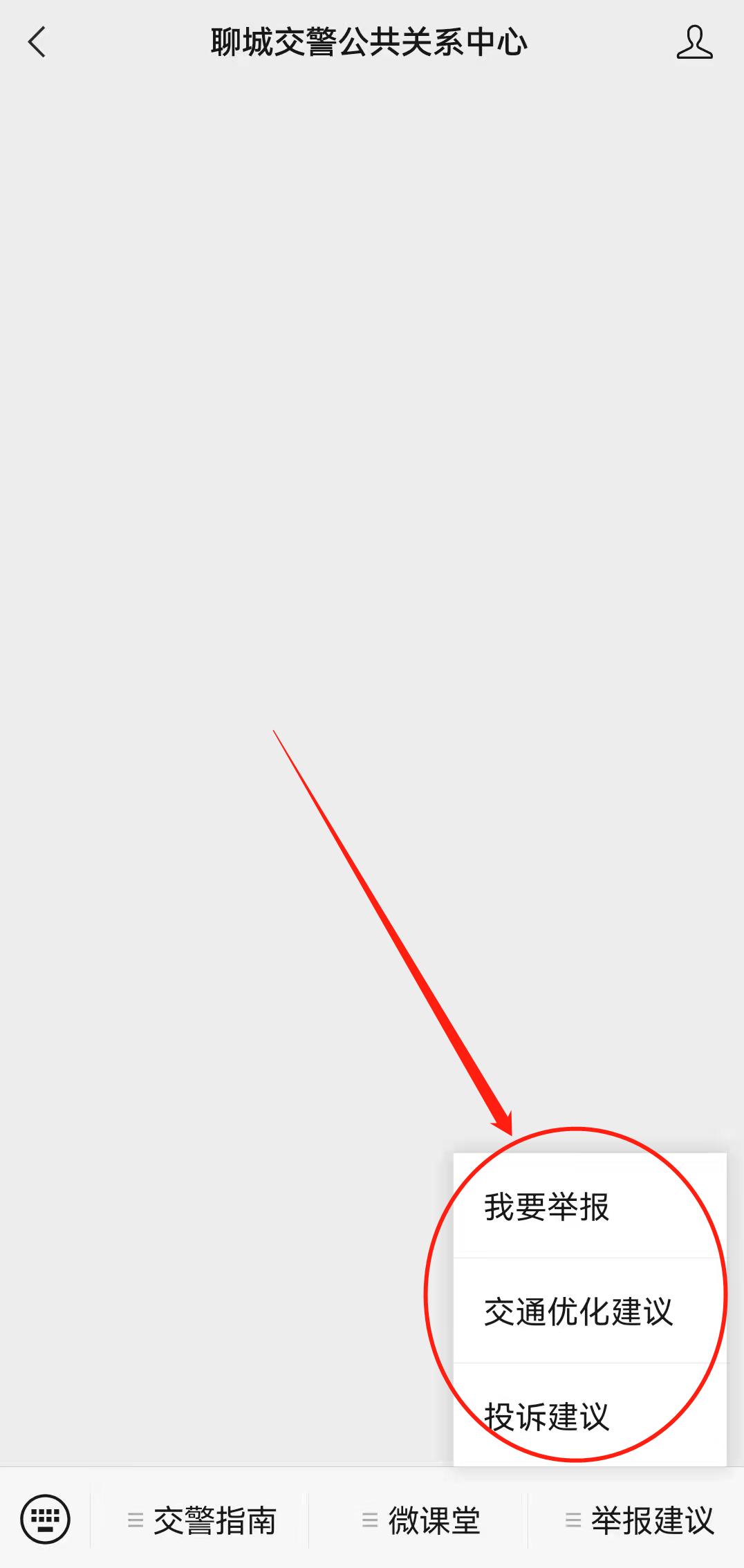Go back using the top-left arrow
Image resolution: width=744 pixels, height=1568 pixels.
click(x=37, y=42)
